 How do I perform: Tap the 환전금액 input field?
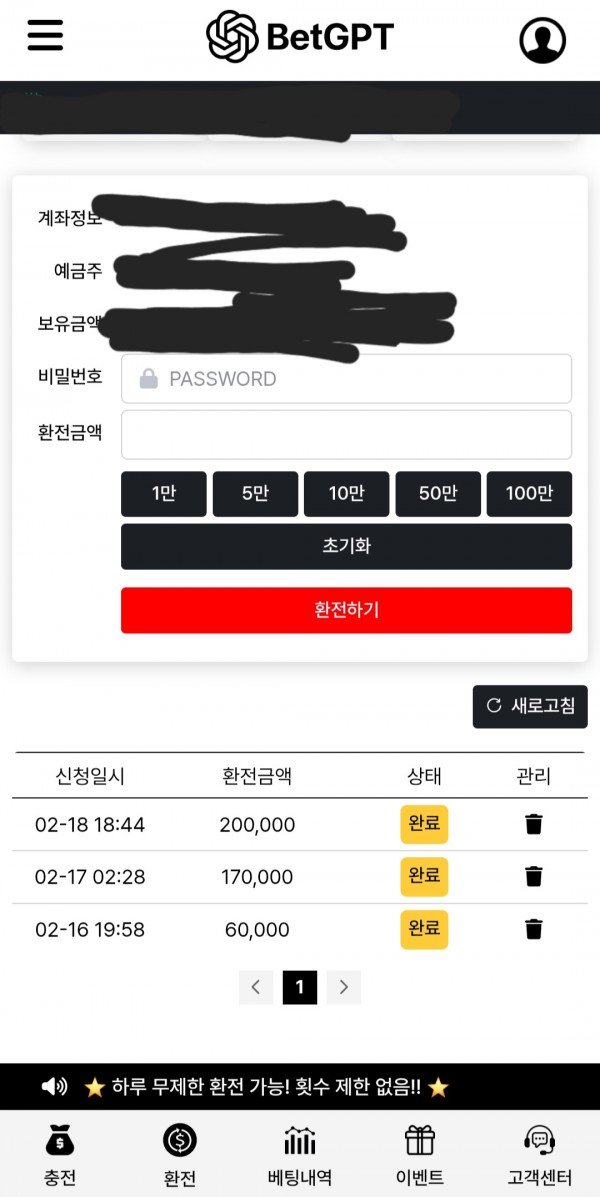coord(346,435)
